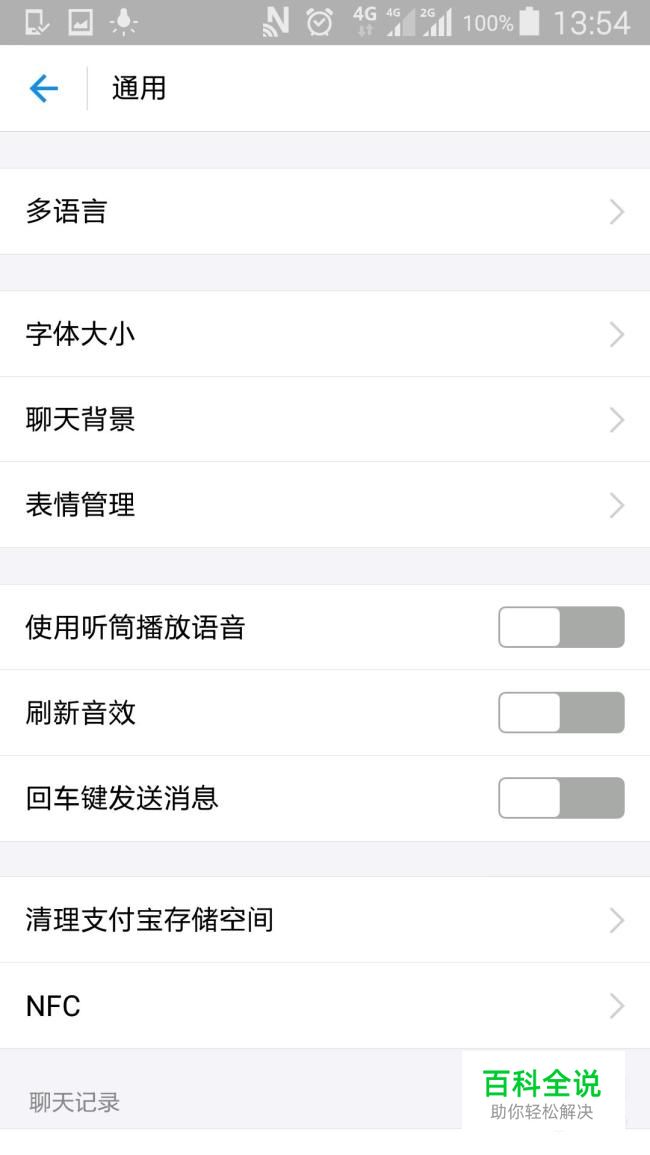Go back using the blue arrow

[x=43, y=89]
